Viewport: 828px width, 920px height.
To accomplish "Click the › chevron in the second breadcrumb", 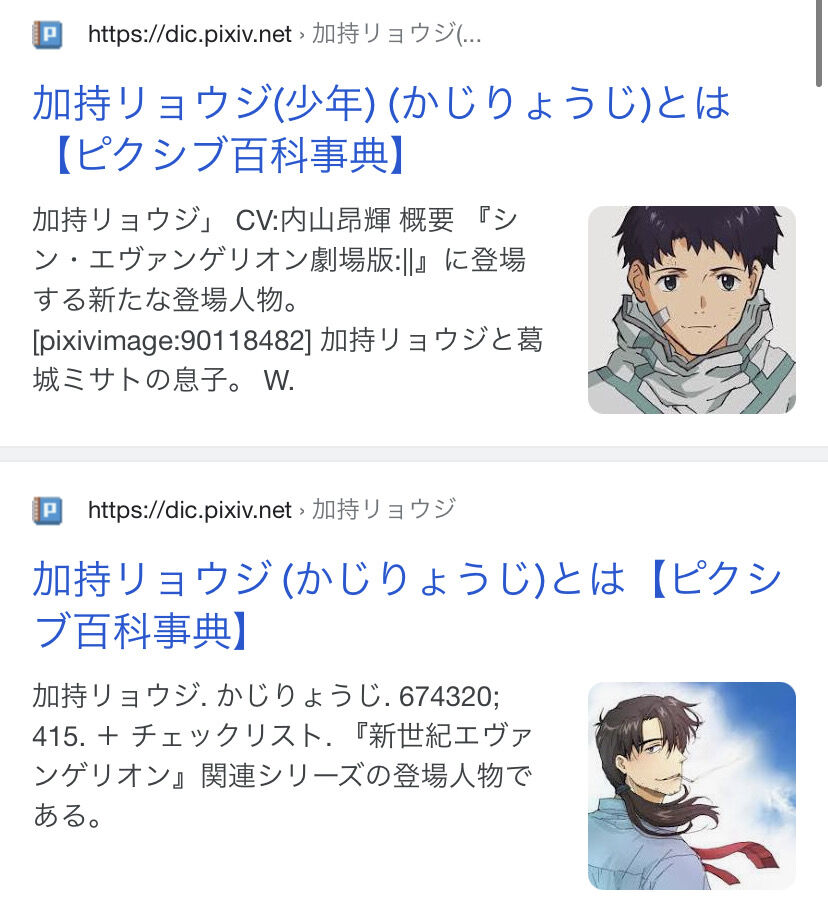I will pos(300,510).
